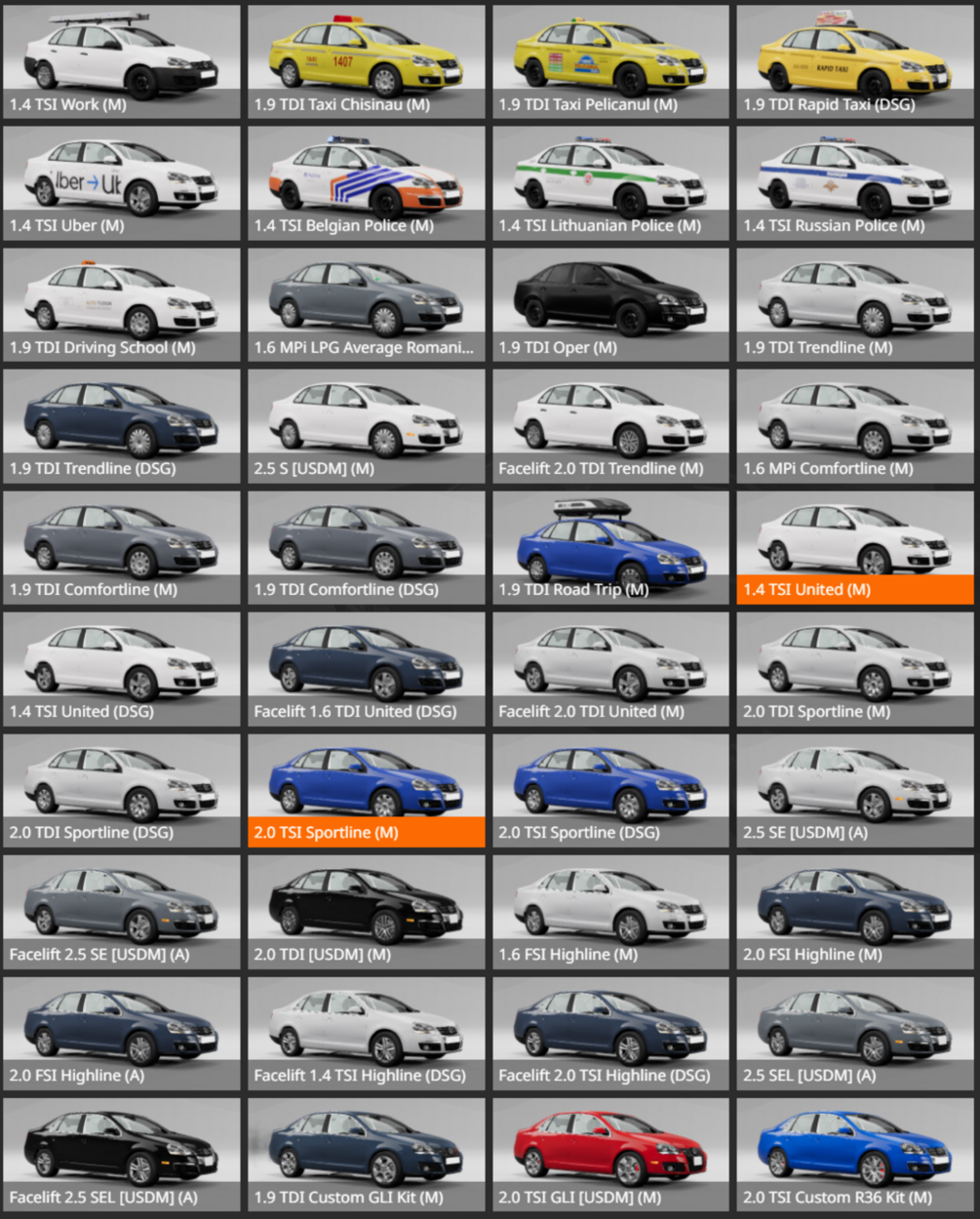The image size is (980, 1219).
Task: Choose the 1.9 TDI Road Trip (M) car
Action: [610, 547]
